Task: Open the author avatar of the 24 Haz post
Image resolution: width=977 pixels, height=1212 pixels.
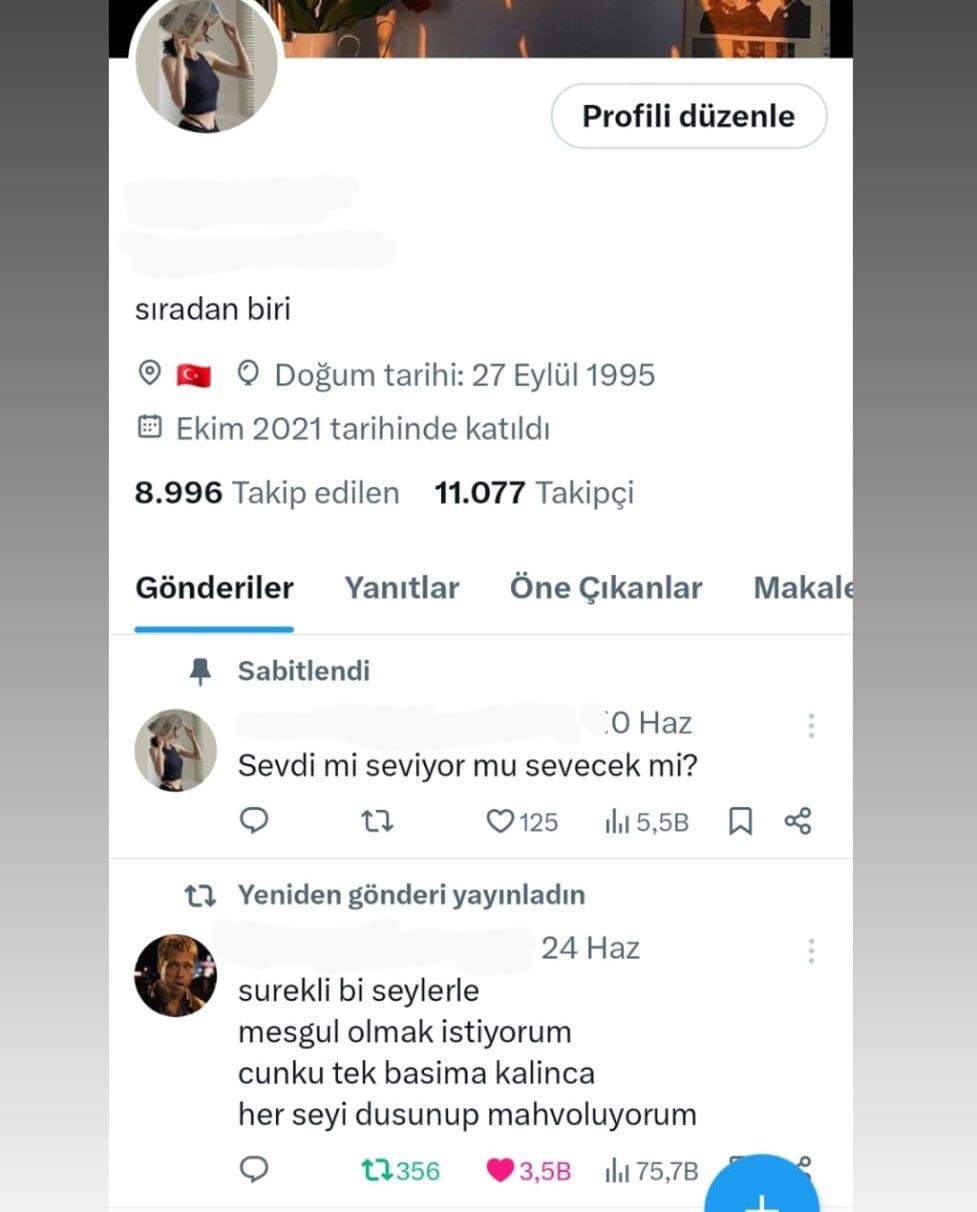Action: (175, 975)
